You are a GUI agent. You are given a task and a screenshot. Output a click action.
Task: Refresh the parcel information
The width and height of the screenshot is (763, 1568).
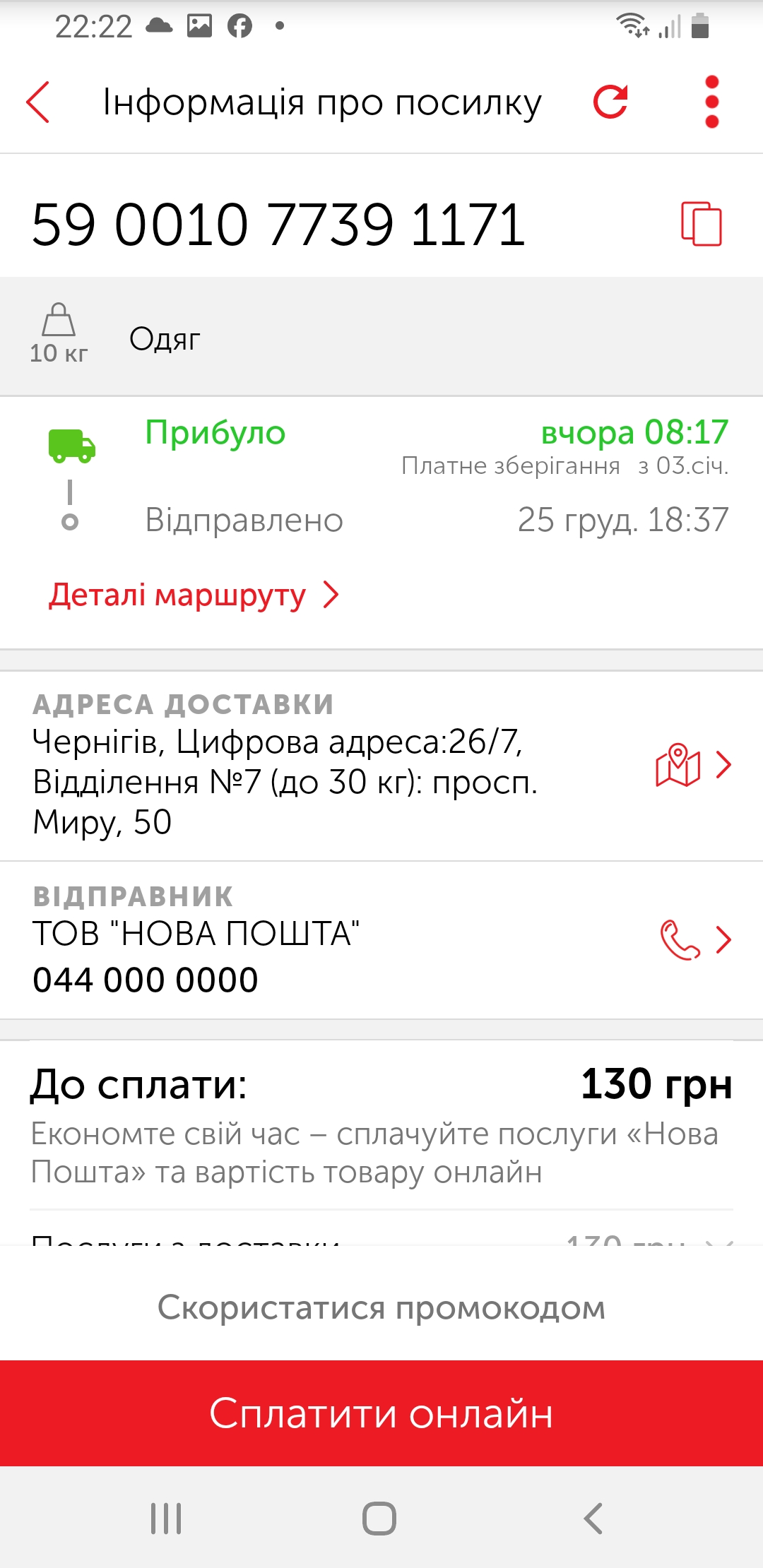coord(610,102)
